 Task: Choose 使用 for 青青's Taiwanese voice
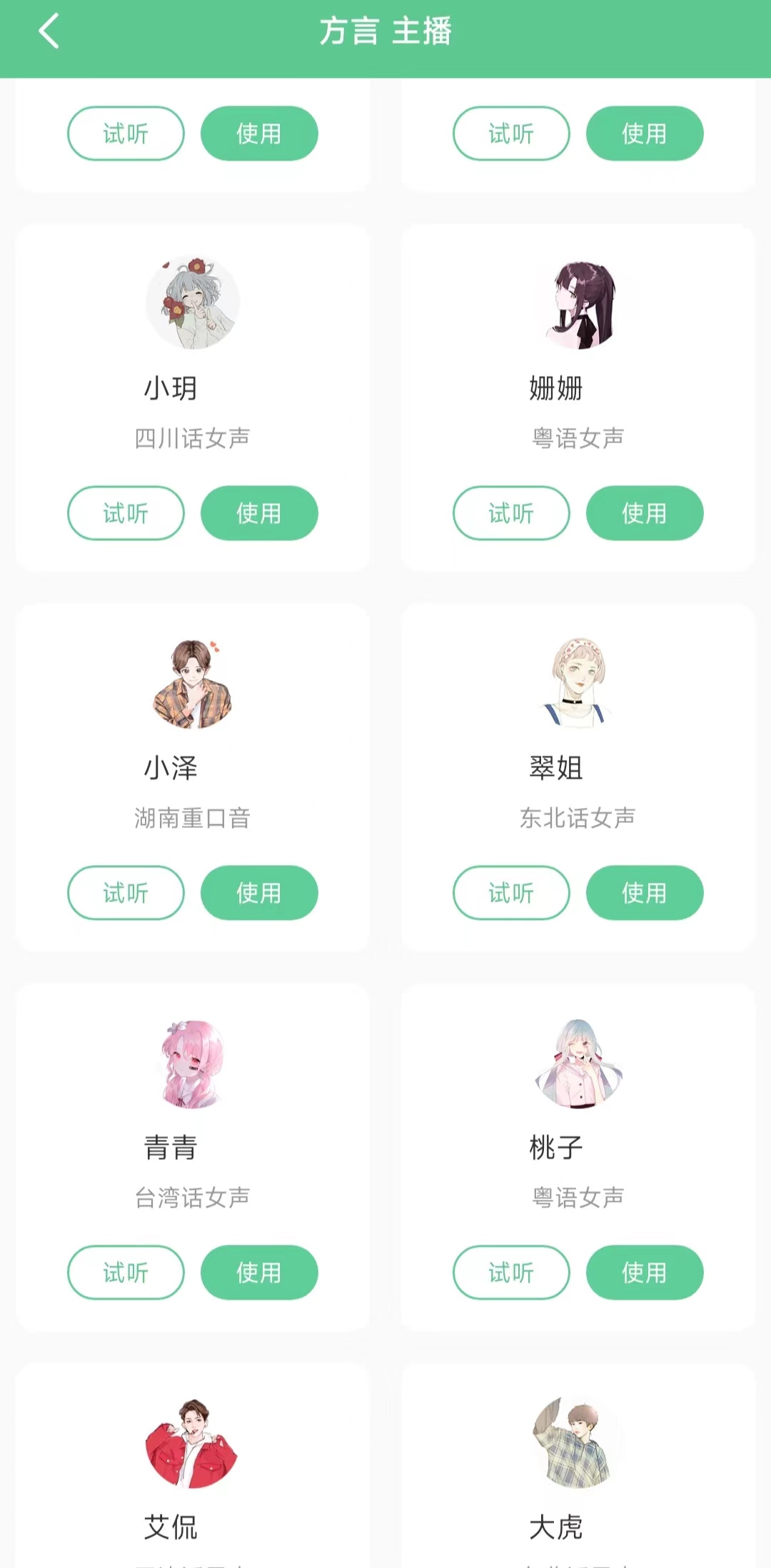(x=259, y=1273)
